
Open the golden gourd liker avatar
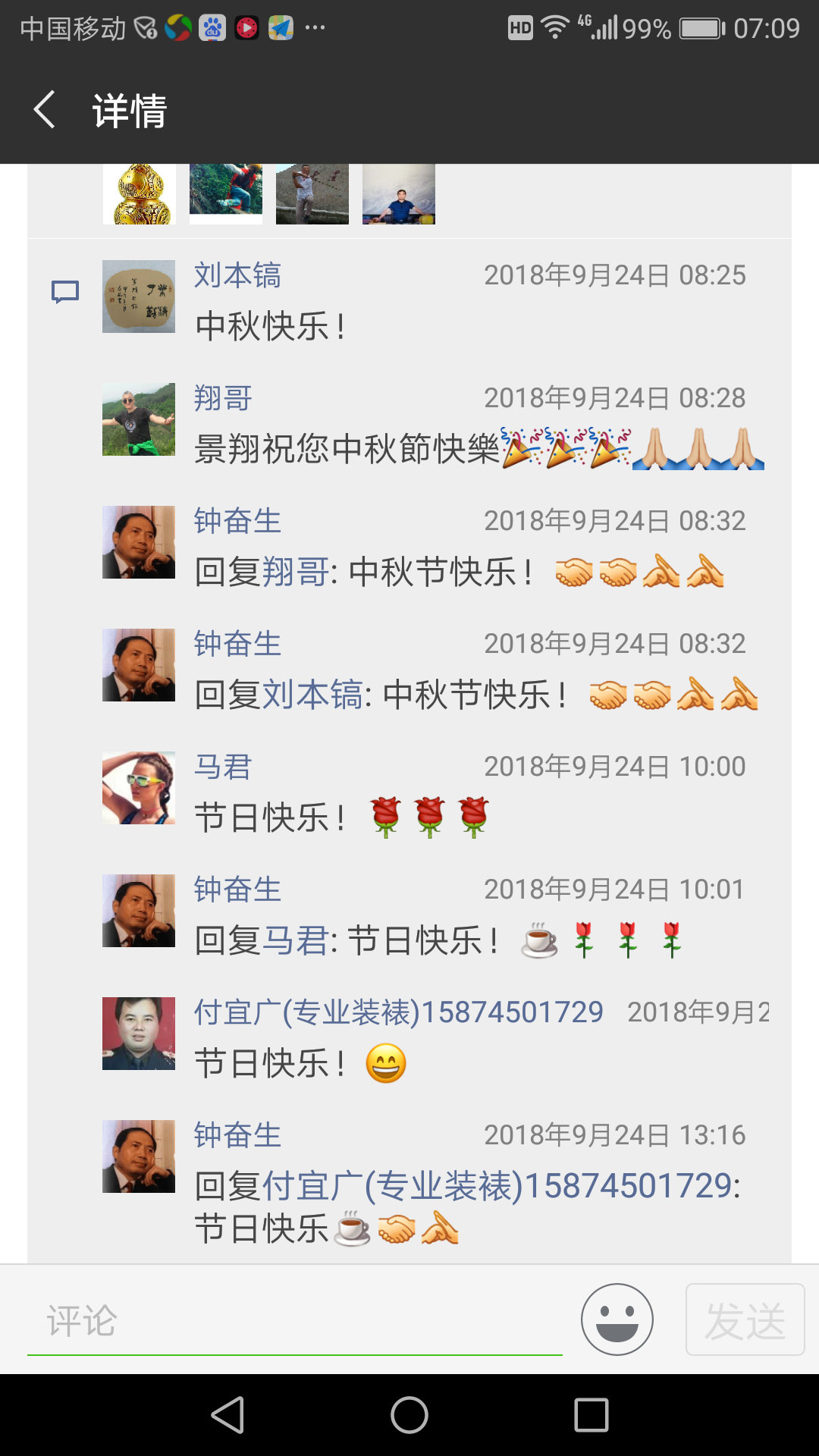[140, 194]
